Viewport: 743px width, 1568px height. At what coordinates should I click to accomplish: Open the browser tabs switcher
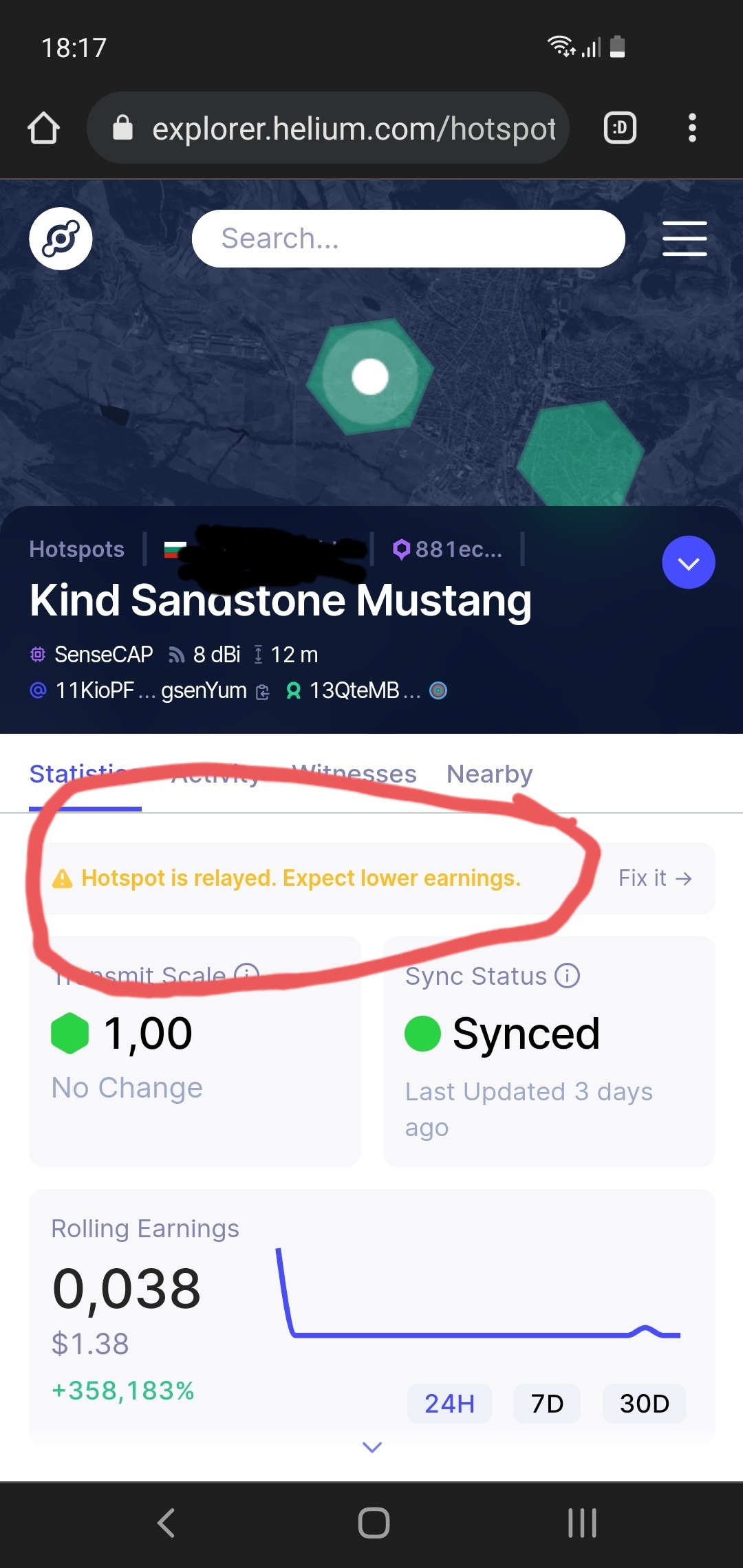click(620, 128)
